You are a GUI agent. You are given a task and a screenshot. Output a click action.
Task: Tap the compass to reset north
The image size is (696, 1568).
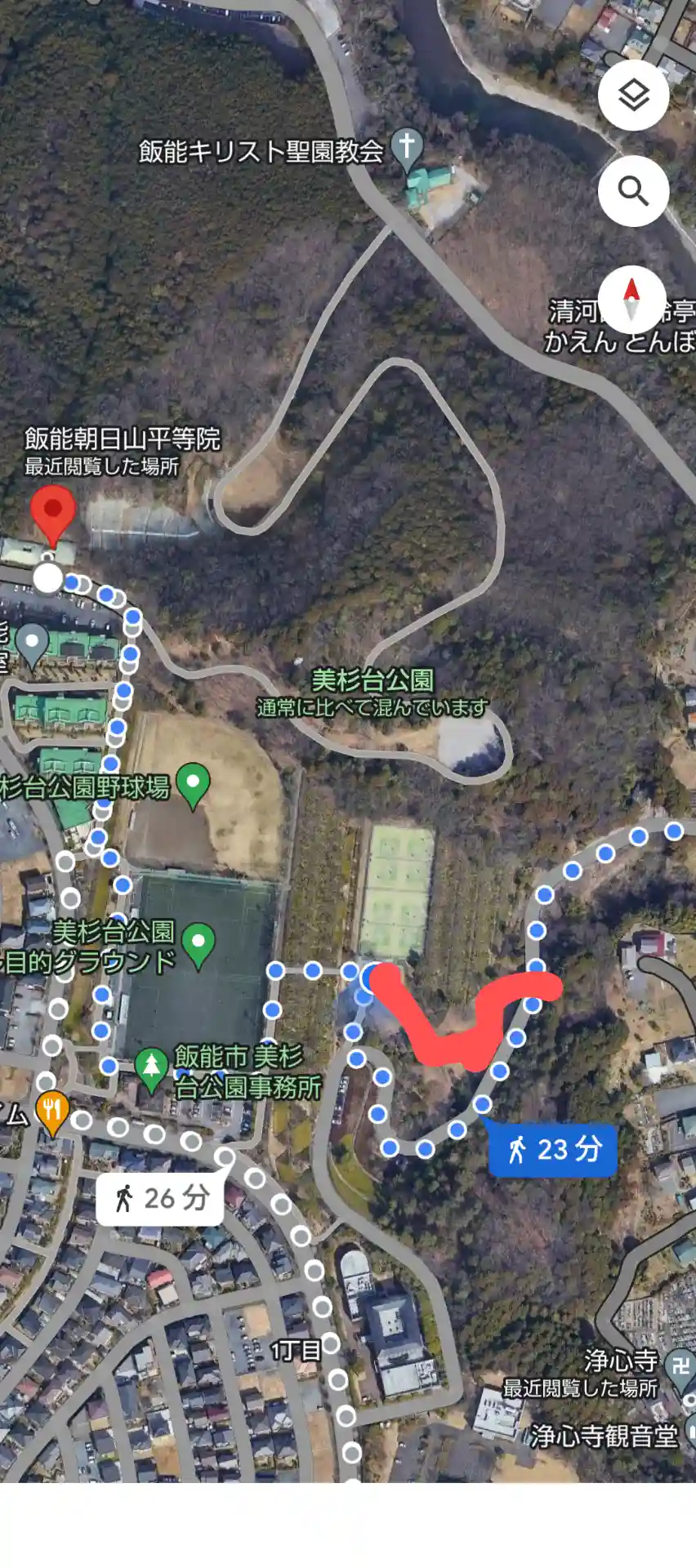[631, 299]
